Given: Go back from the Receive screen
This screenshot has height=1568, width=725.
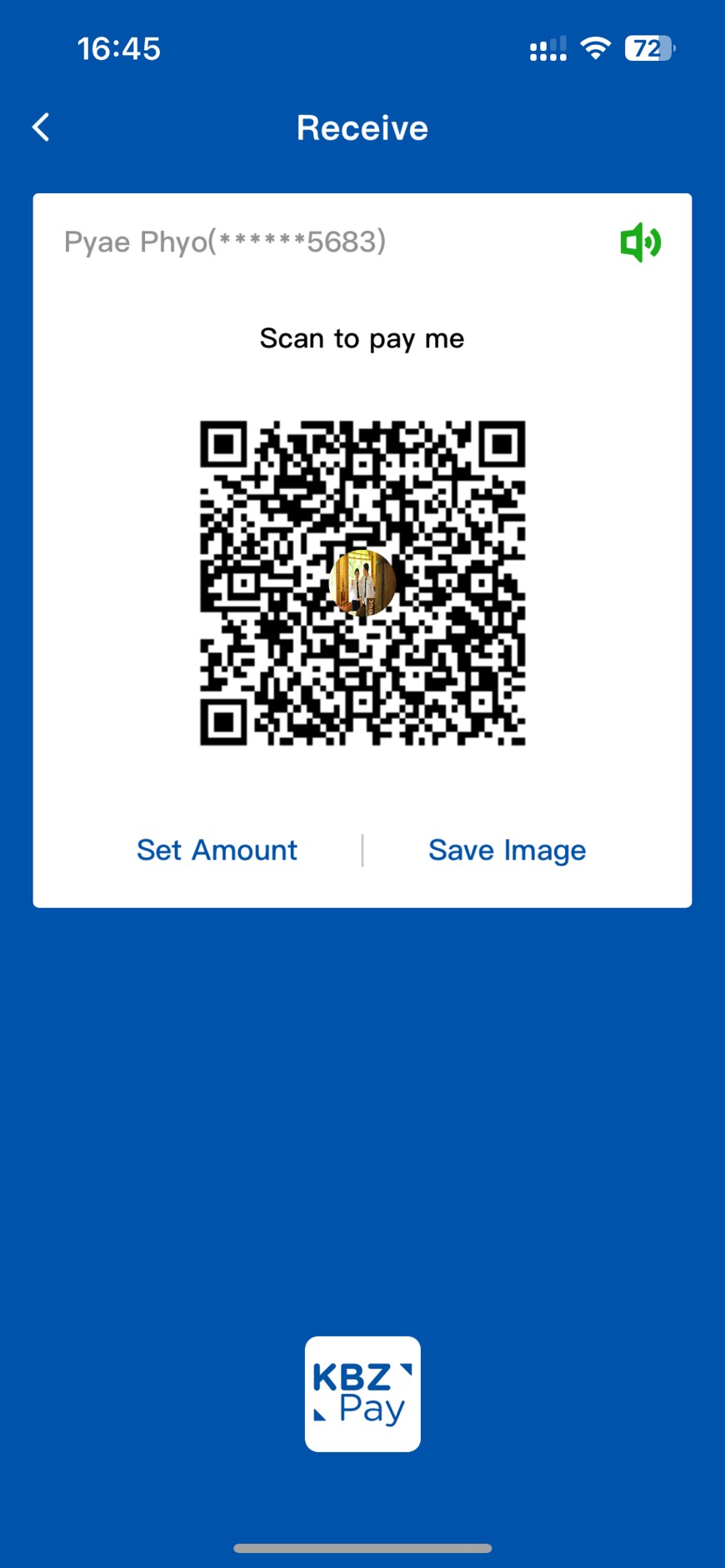Looking at the screenshot, I should tap(42, 127).
